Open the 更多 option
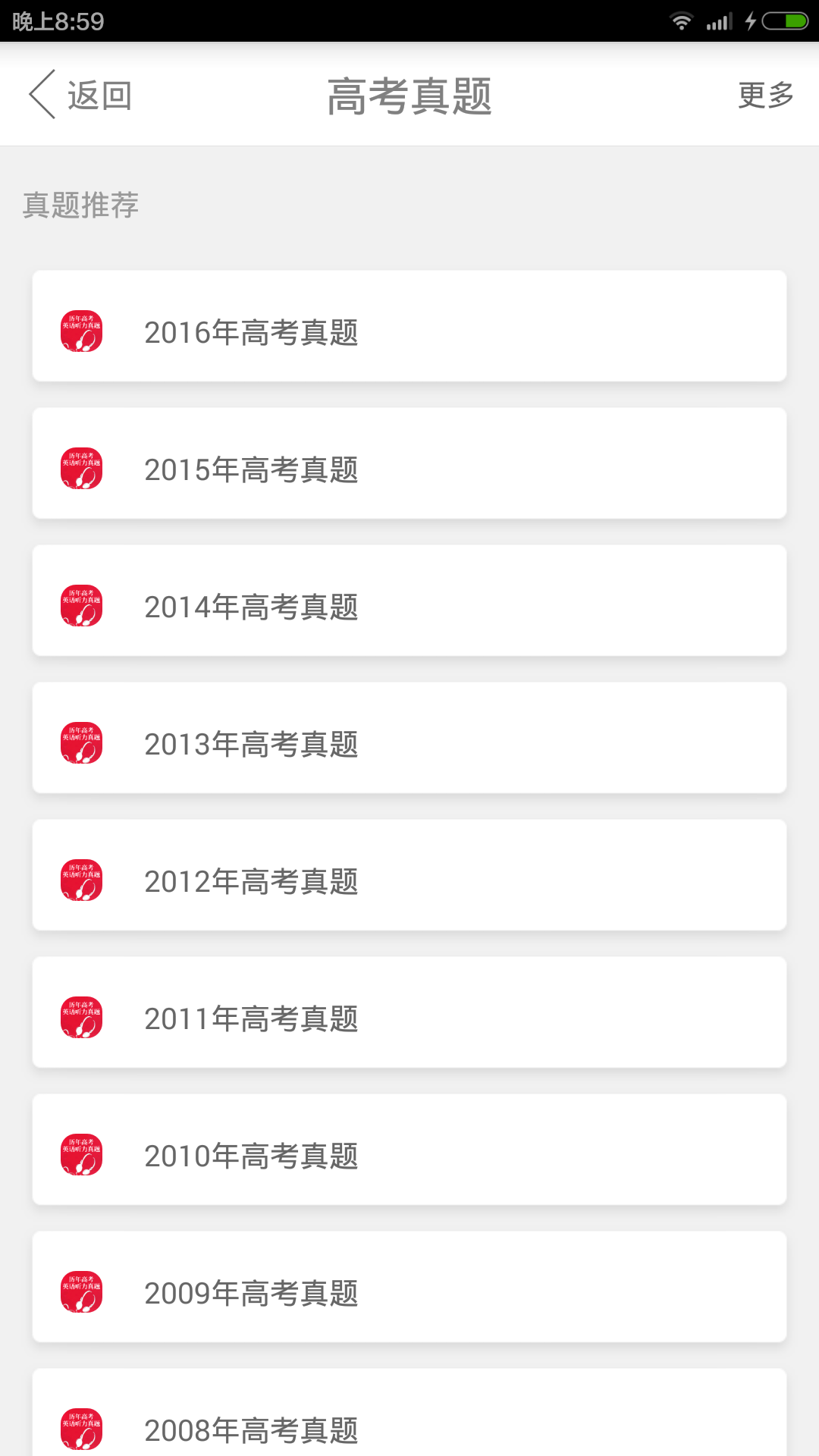The width and height of the screenshot is (819, 1456). (x=766, y=95)
